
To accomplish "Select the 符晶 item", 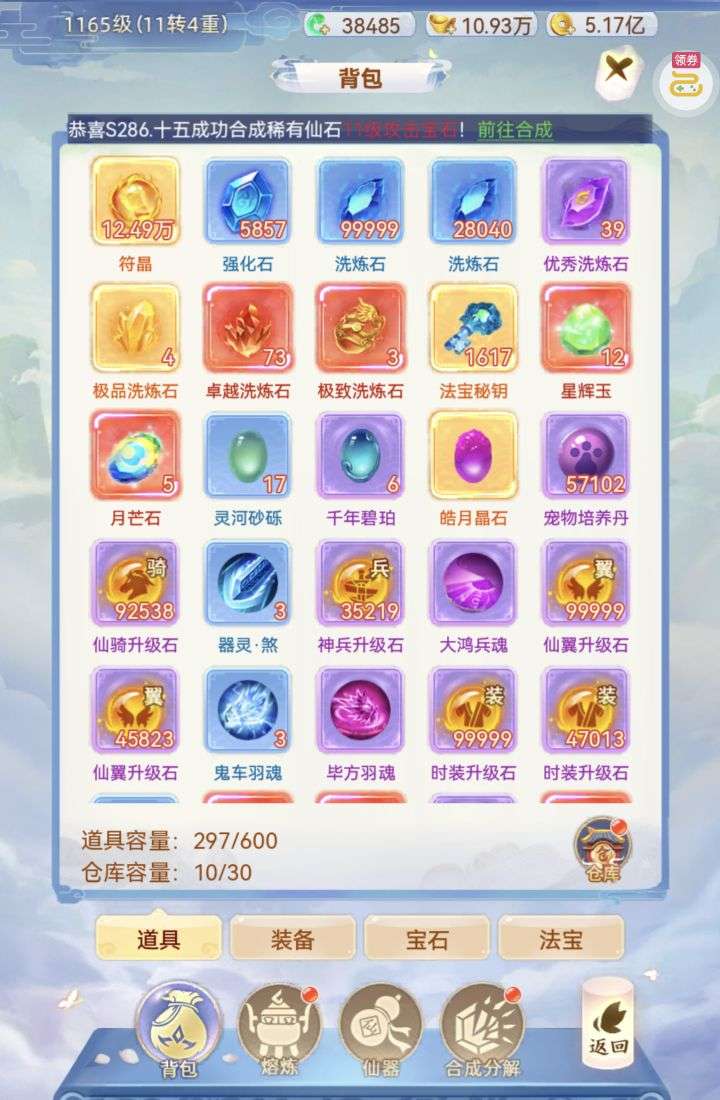I will (135, 201).
